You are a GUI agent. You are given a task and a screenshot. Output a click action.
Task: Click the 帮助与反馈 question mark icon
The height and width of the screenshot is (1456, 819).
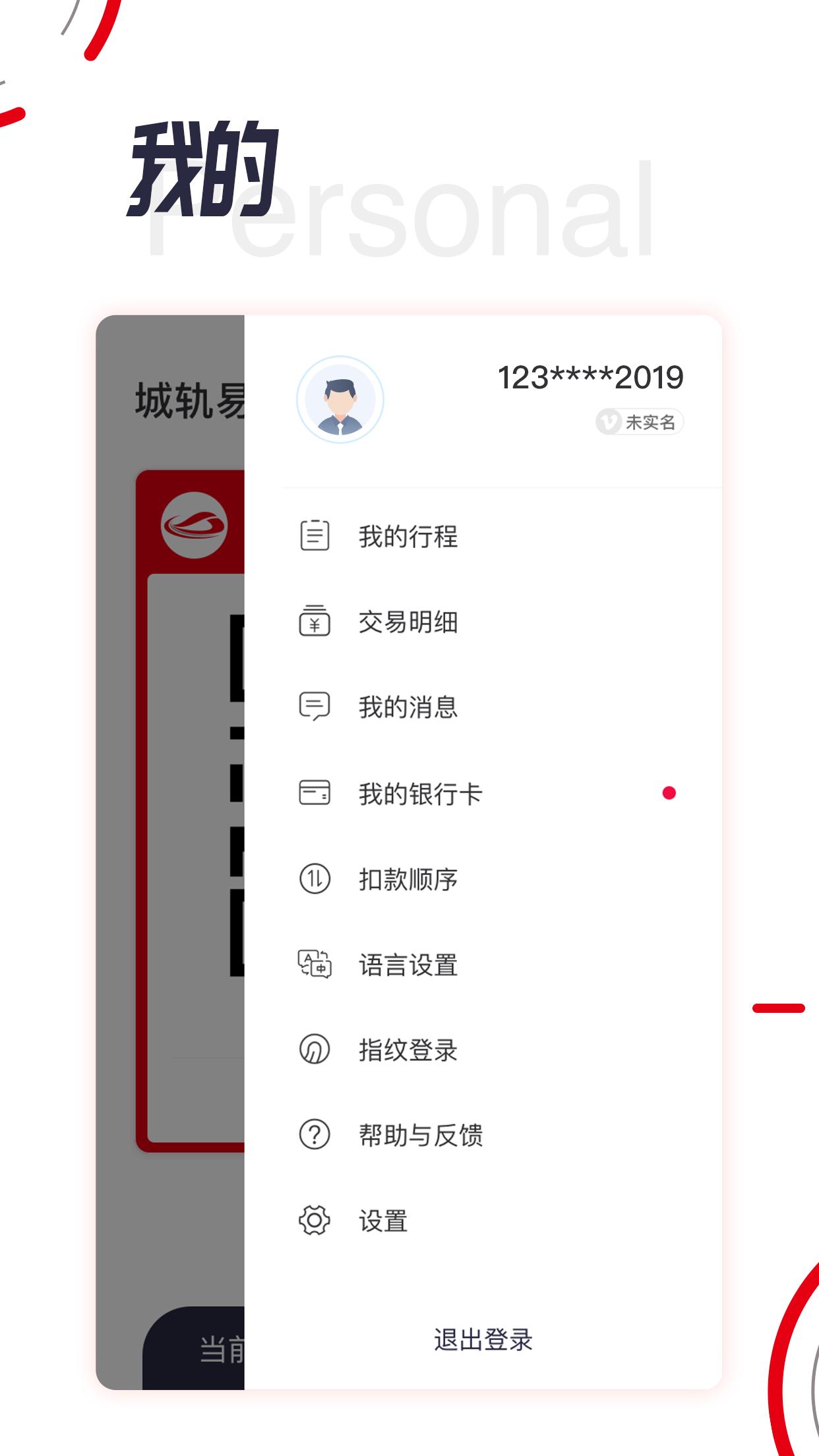click(315, 1136)
